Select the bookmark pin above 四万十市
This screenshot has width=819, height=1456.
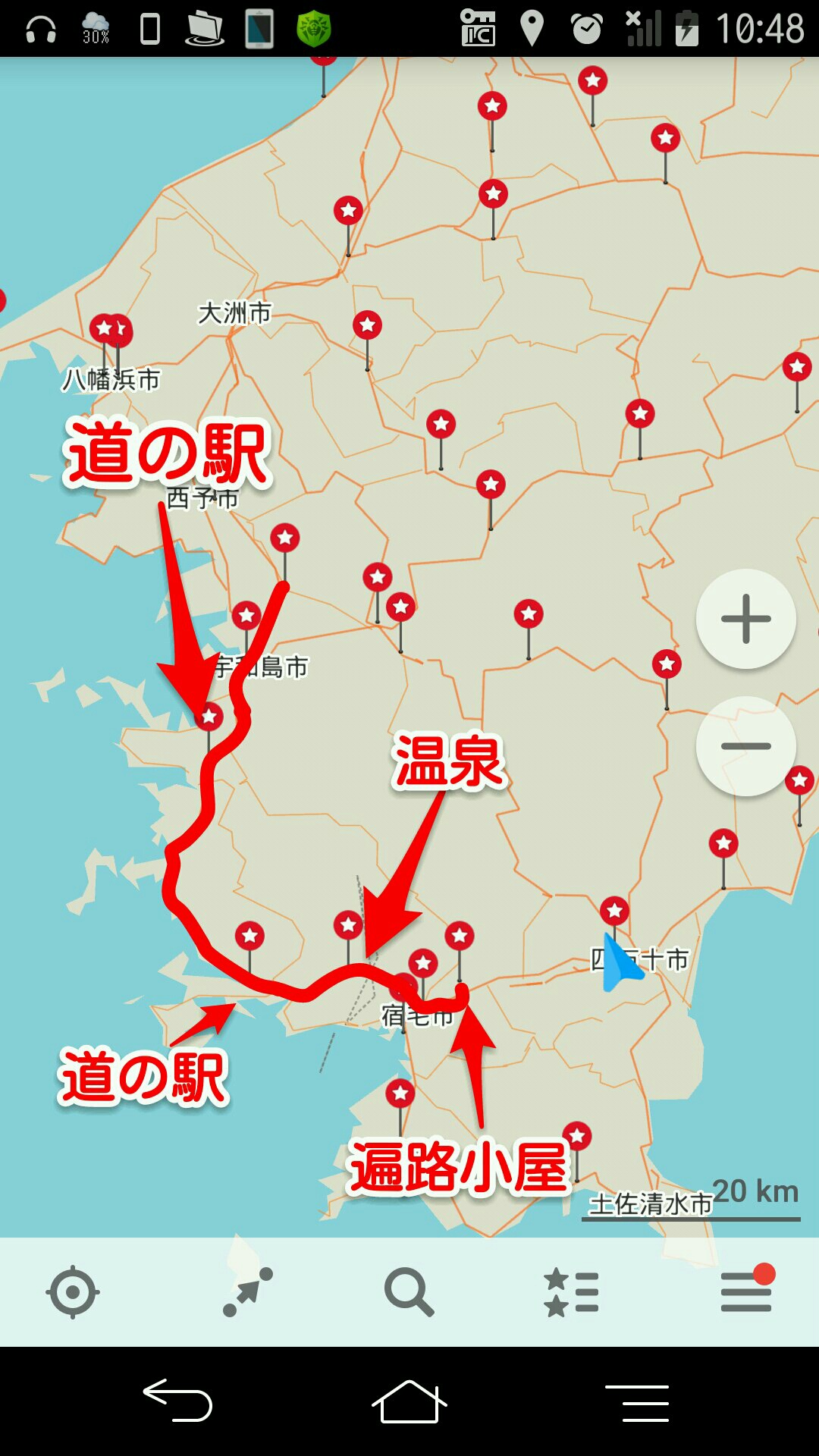click(613, 910)
